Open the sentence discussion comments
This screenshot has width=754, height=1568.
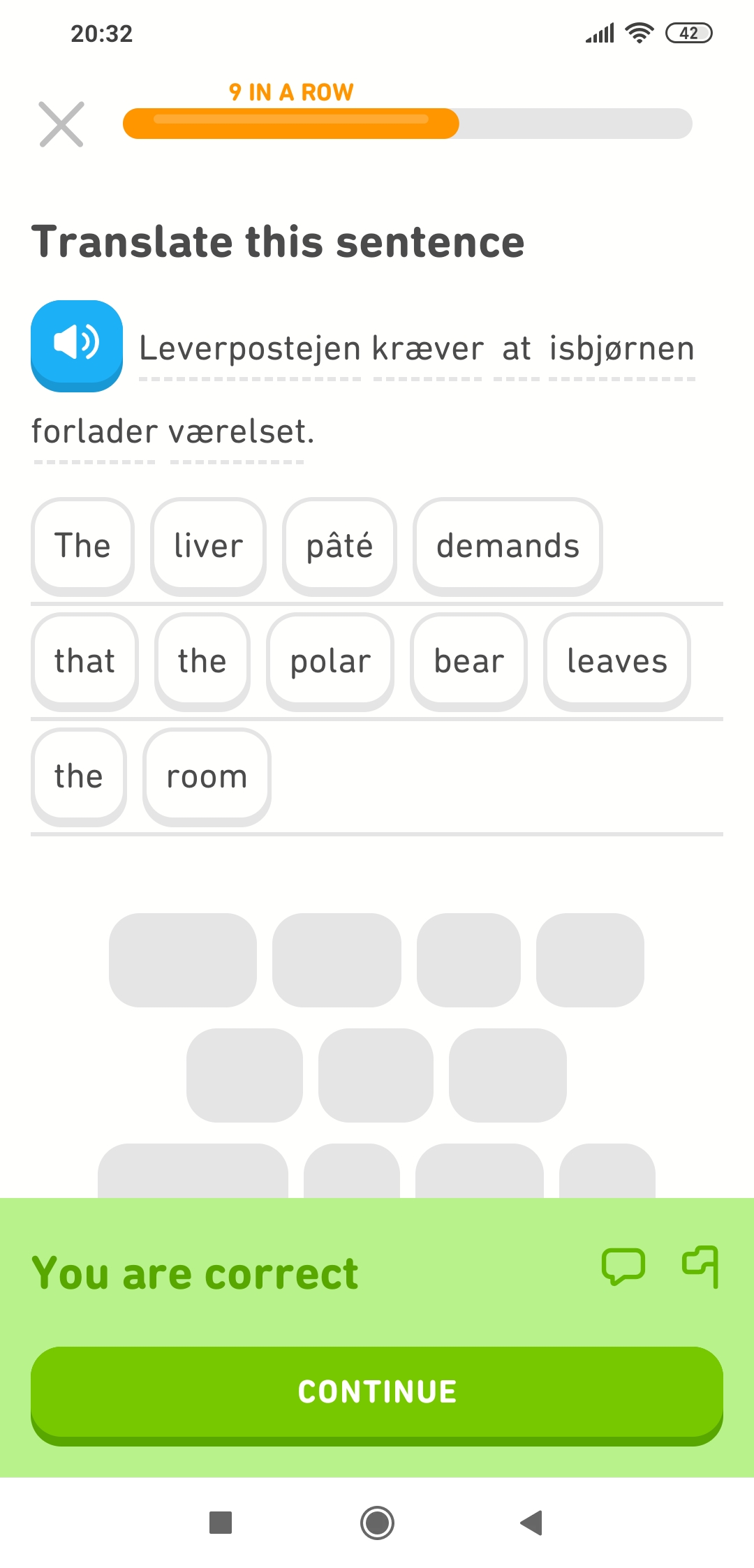pyautogui.click(x=623, y=1267)
